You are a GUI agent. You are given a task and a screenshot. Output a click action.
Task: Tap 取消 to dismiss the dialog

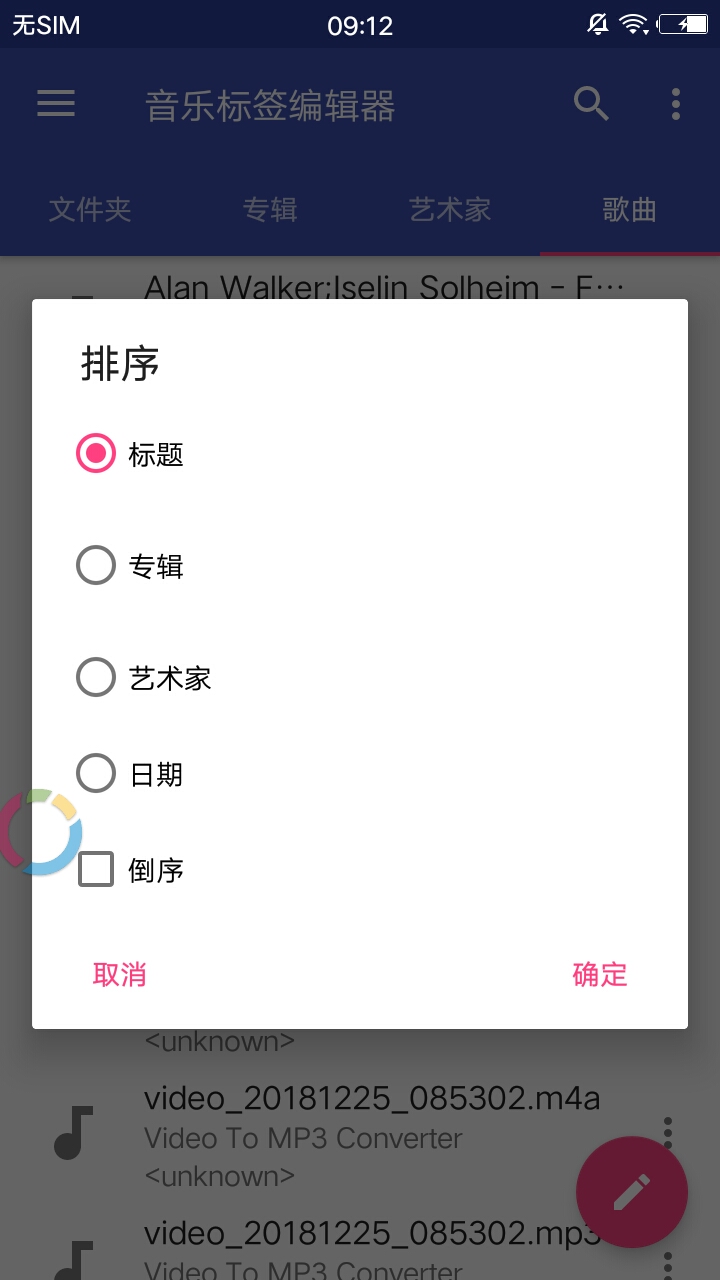[x=120, y=974]
